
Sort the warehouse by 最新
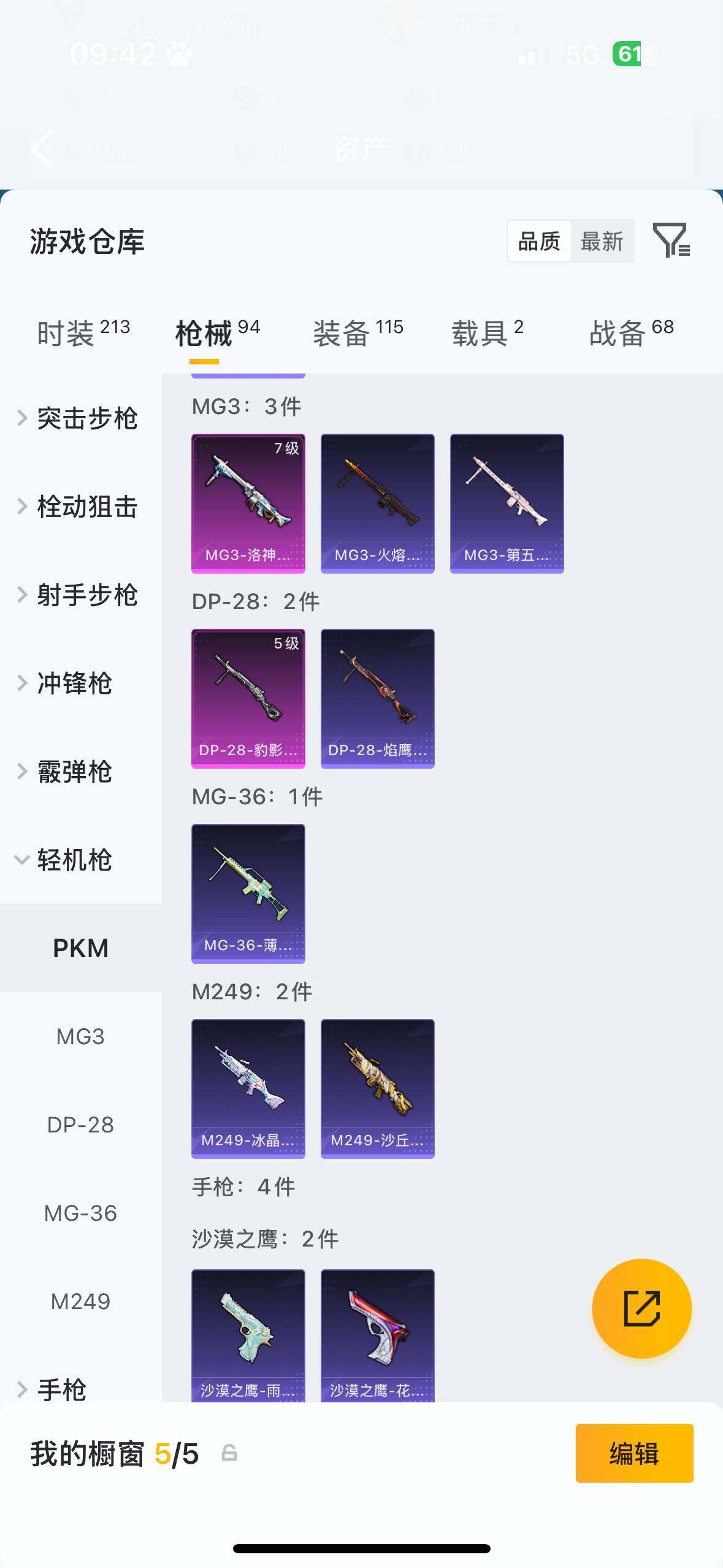pyautogui.click(x=602, y=242)
